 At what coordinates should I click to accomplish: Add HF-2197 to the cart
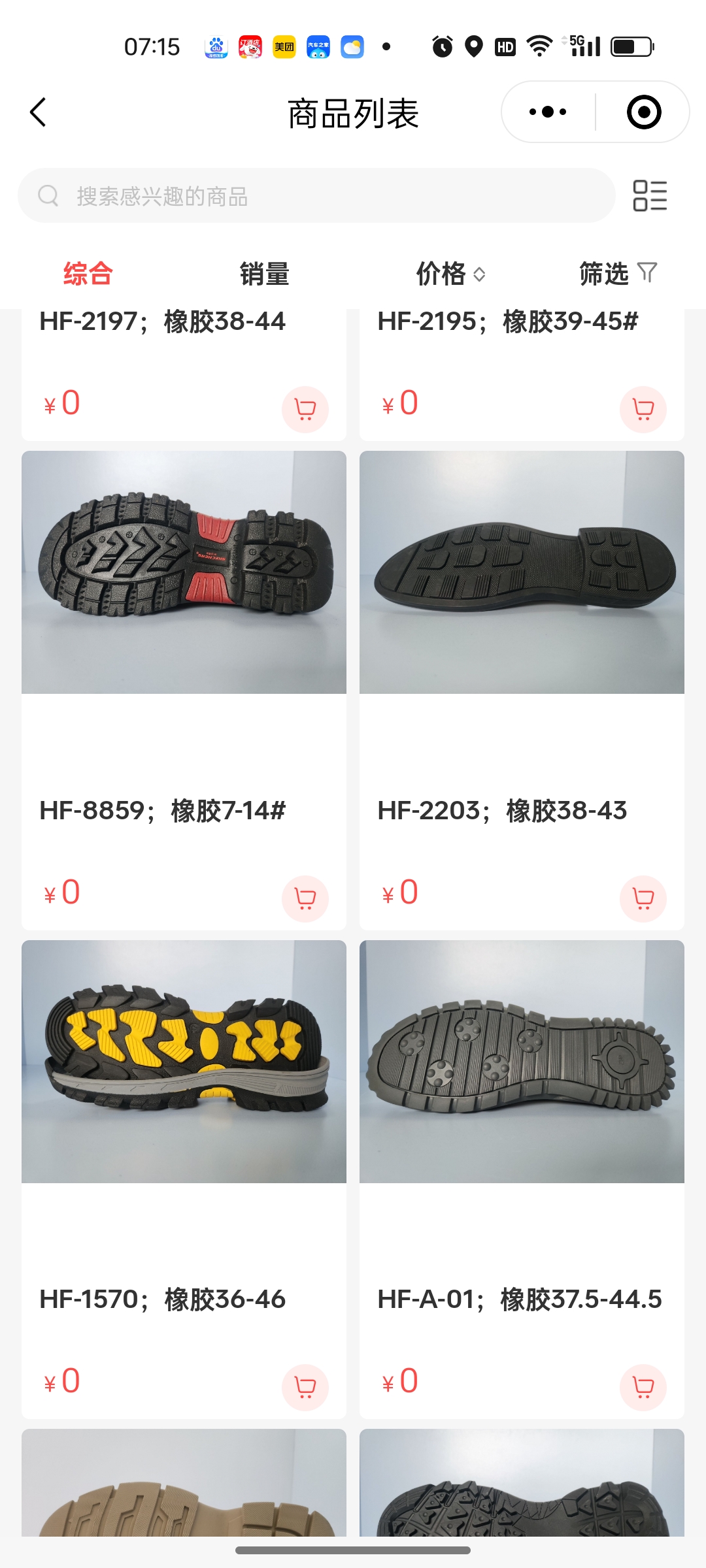coord(305,410)
